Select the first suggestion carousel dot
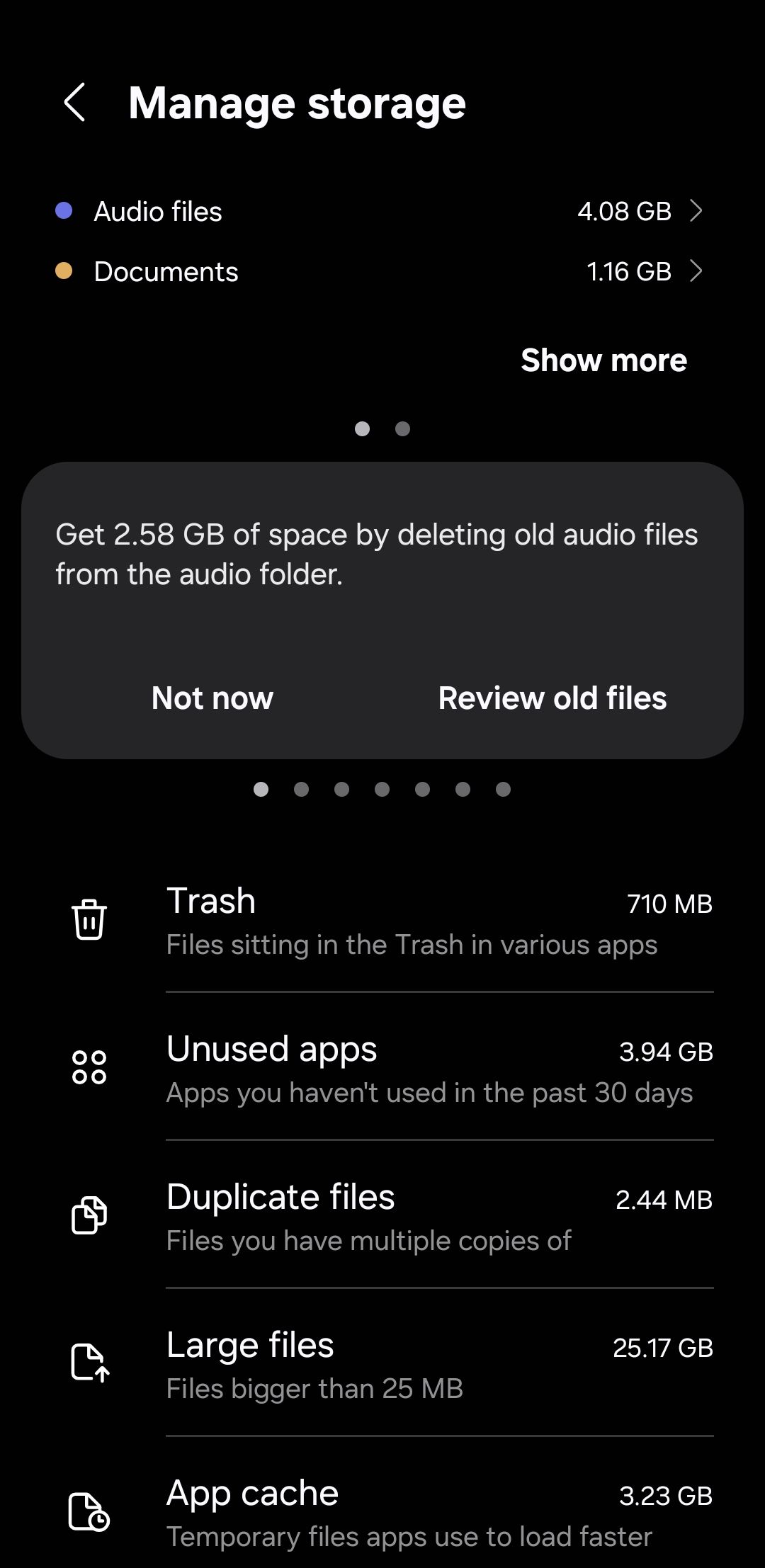 coord(261,790)
